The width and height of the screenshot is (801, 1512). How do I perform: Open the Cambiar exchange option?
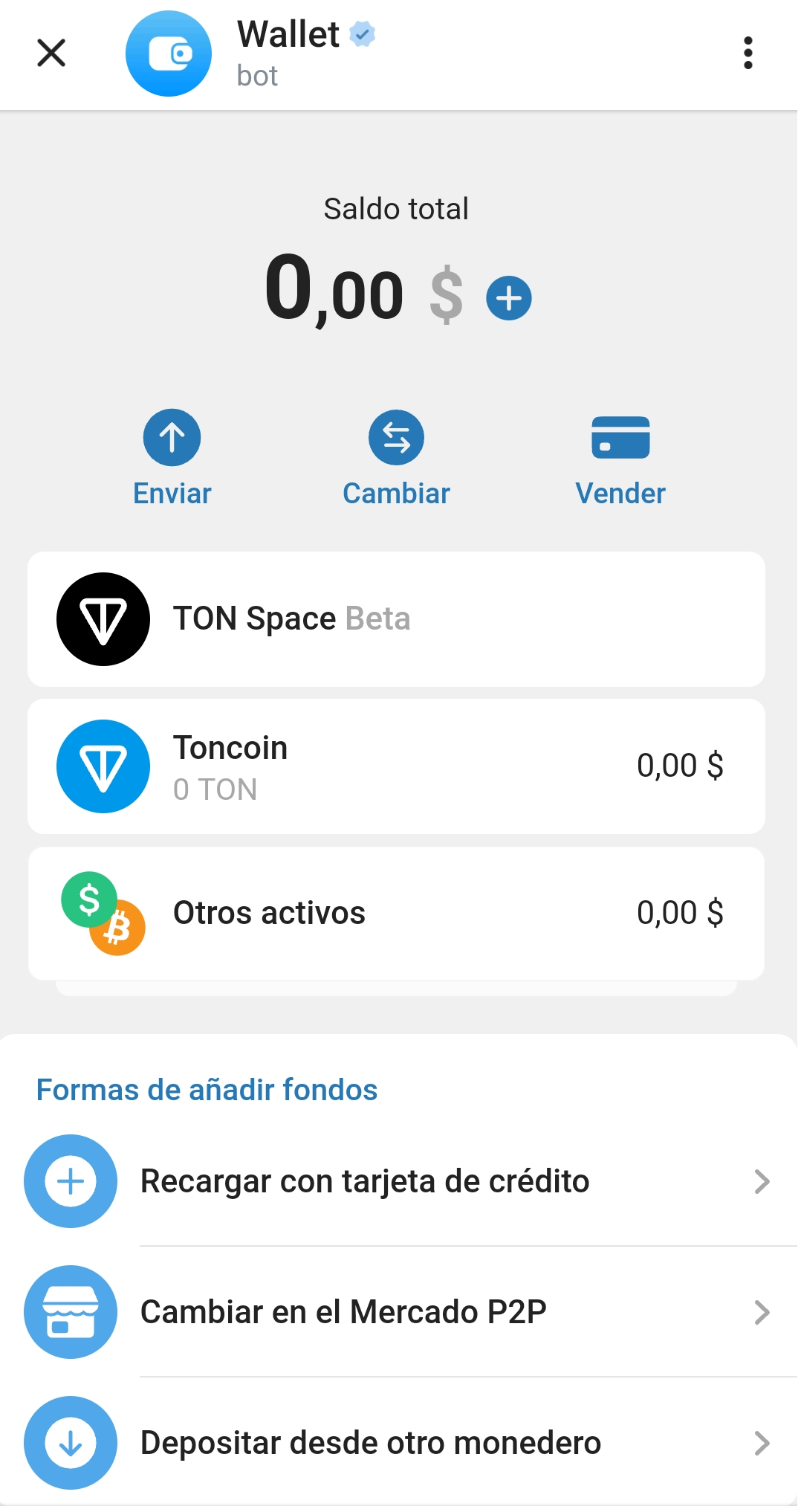click(396, 458)
